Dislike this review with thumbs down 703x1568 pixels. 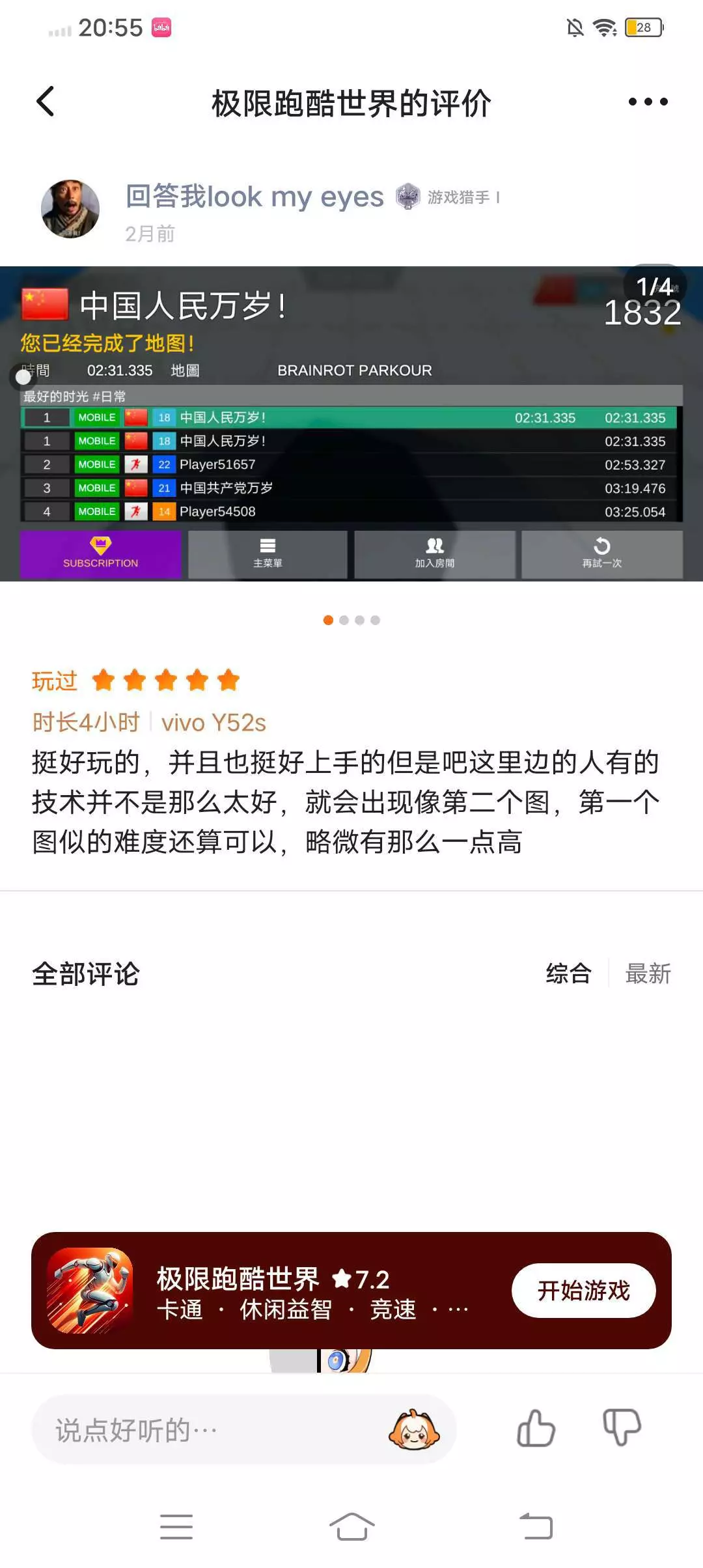point(622,1428)
